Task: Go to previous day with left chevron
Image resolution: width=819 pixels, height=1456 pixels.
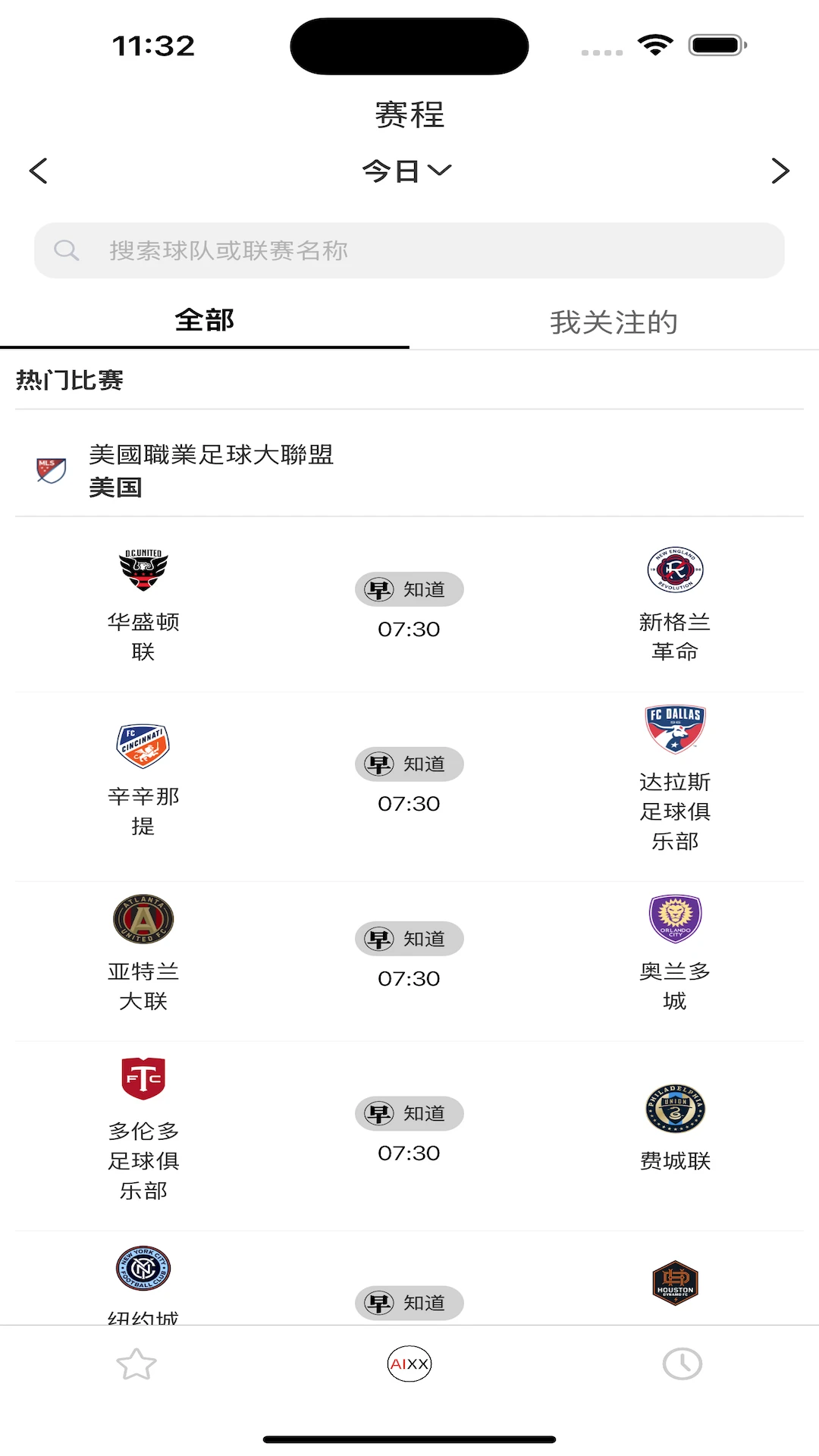Action: click(x=38, y=171)
